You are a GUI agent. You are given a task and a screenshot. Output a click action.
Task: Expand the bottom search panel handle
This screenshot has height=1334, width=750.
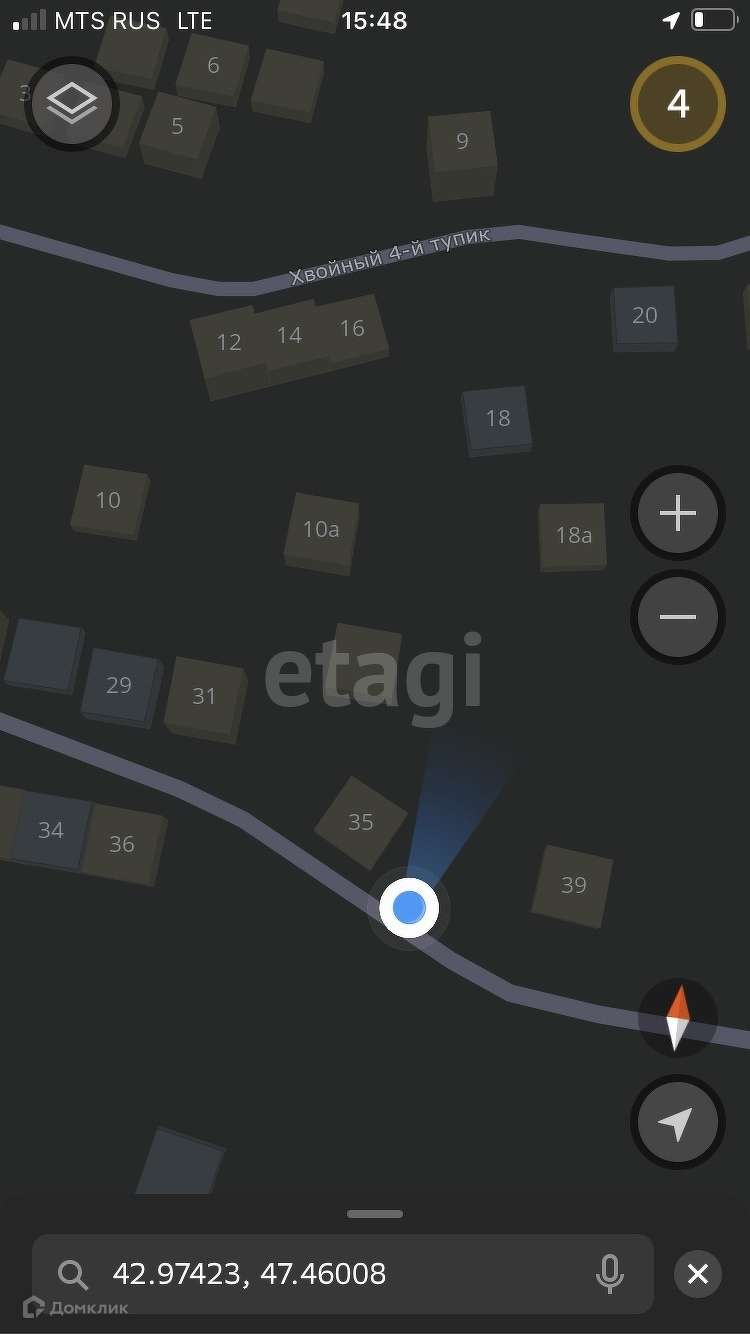(375, 1214)
